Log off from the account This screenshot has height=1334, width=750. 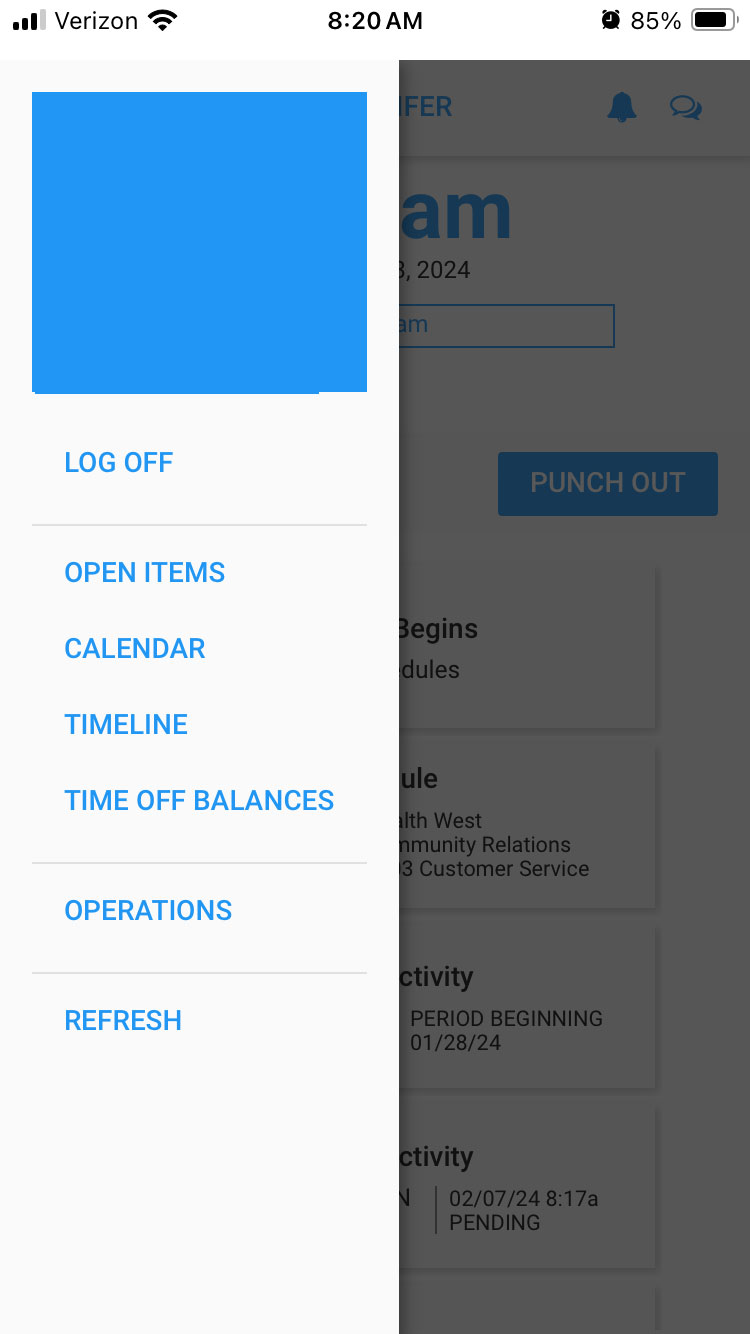pos(119,462)
